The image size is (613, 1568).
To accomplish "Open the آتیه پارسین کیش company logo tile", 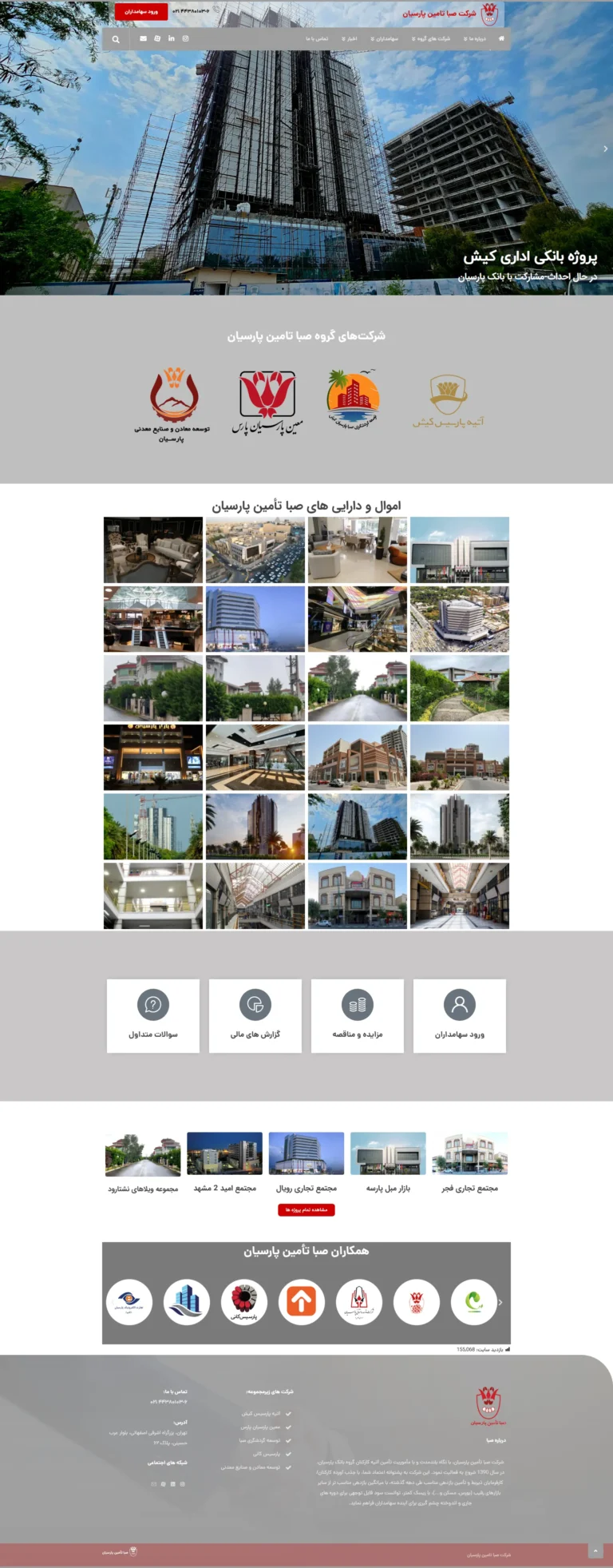I will (x=449, y=400).
